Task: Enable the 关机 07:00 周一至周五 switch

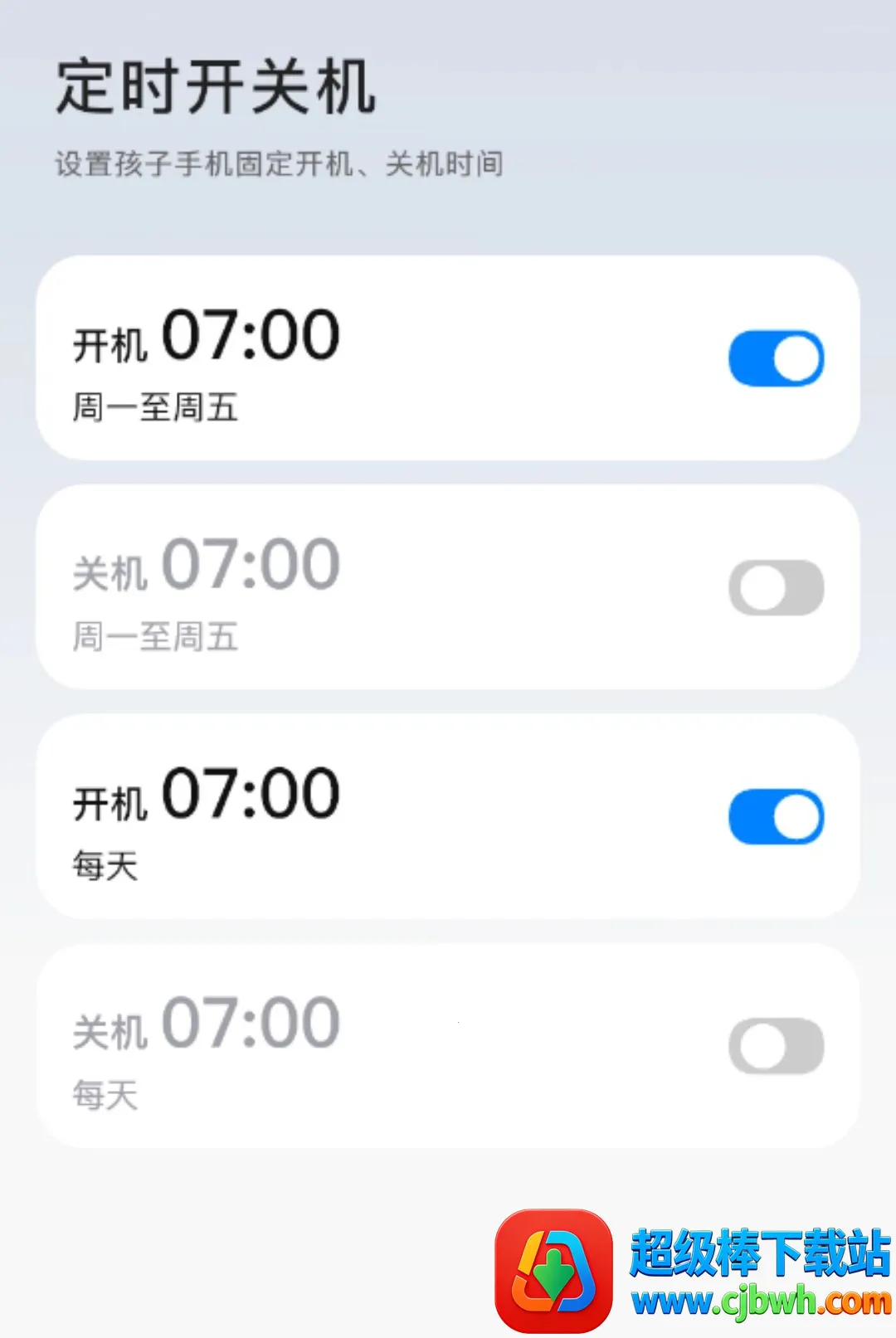Action: pos(776,587)
